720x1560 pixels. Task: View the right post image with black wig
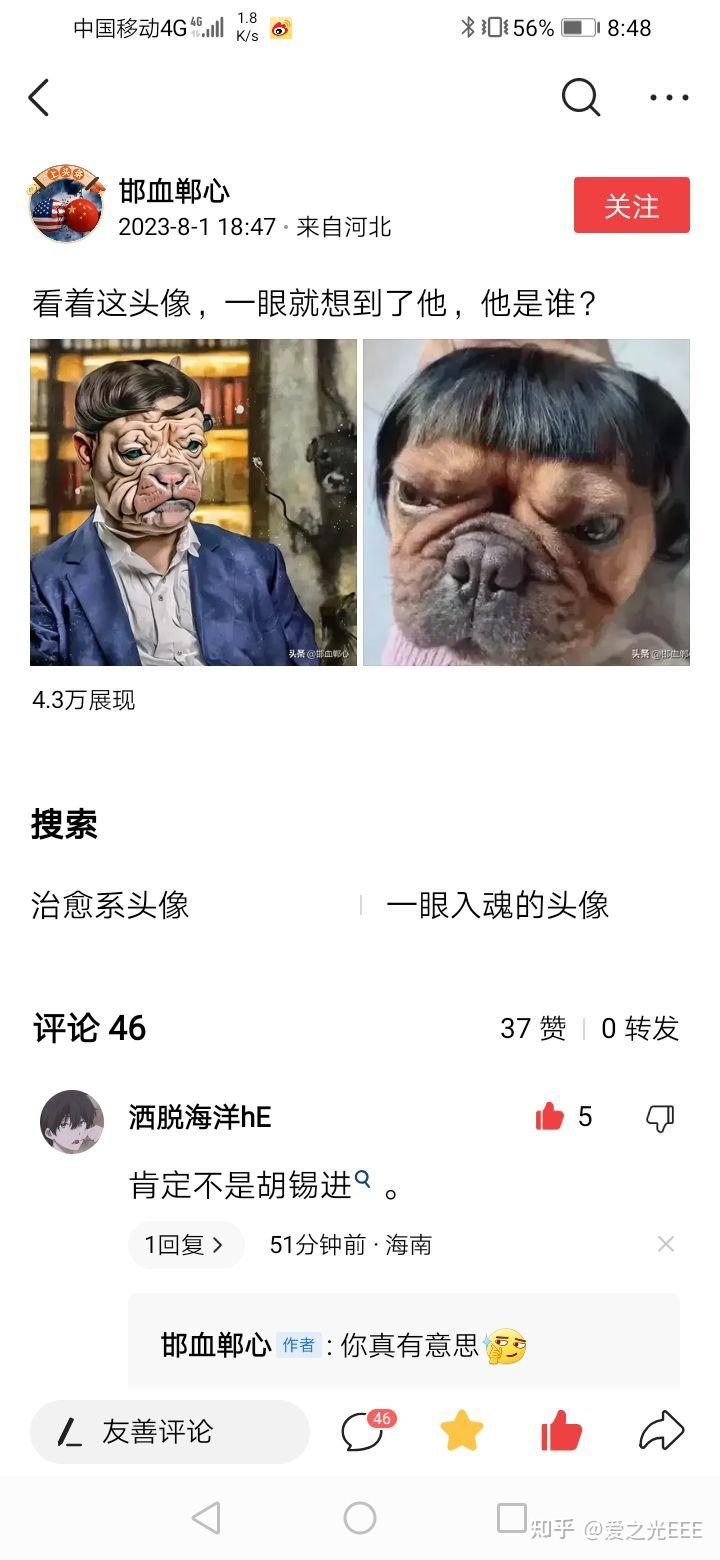(x=526, y=502)
